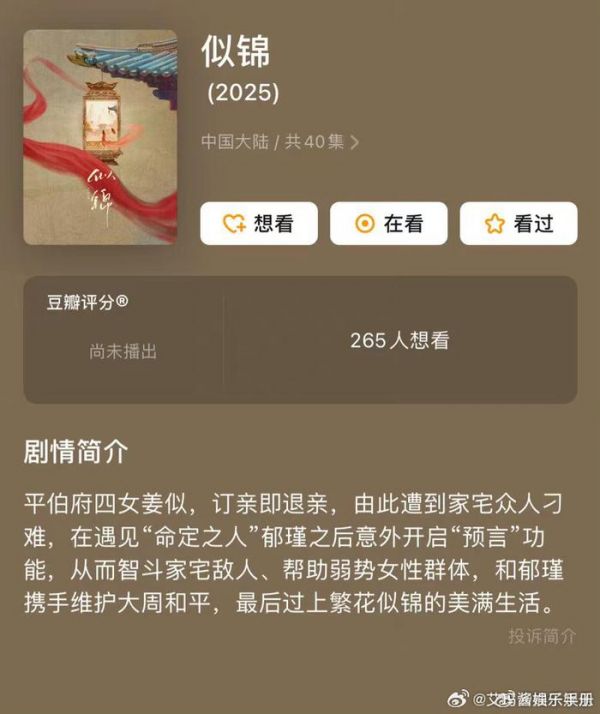Image resolution: width=600 pixels, height=714 pixels.
Task: Open the 豆瓣评分 rating card
Action: (x=123, y=339)
